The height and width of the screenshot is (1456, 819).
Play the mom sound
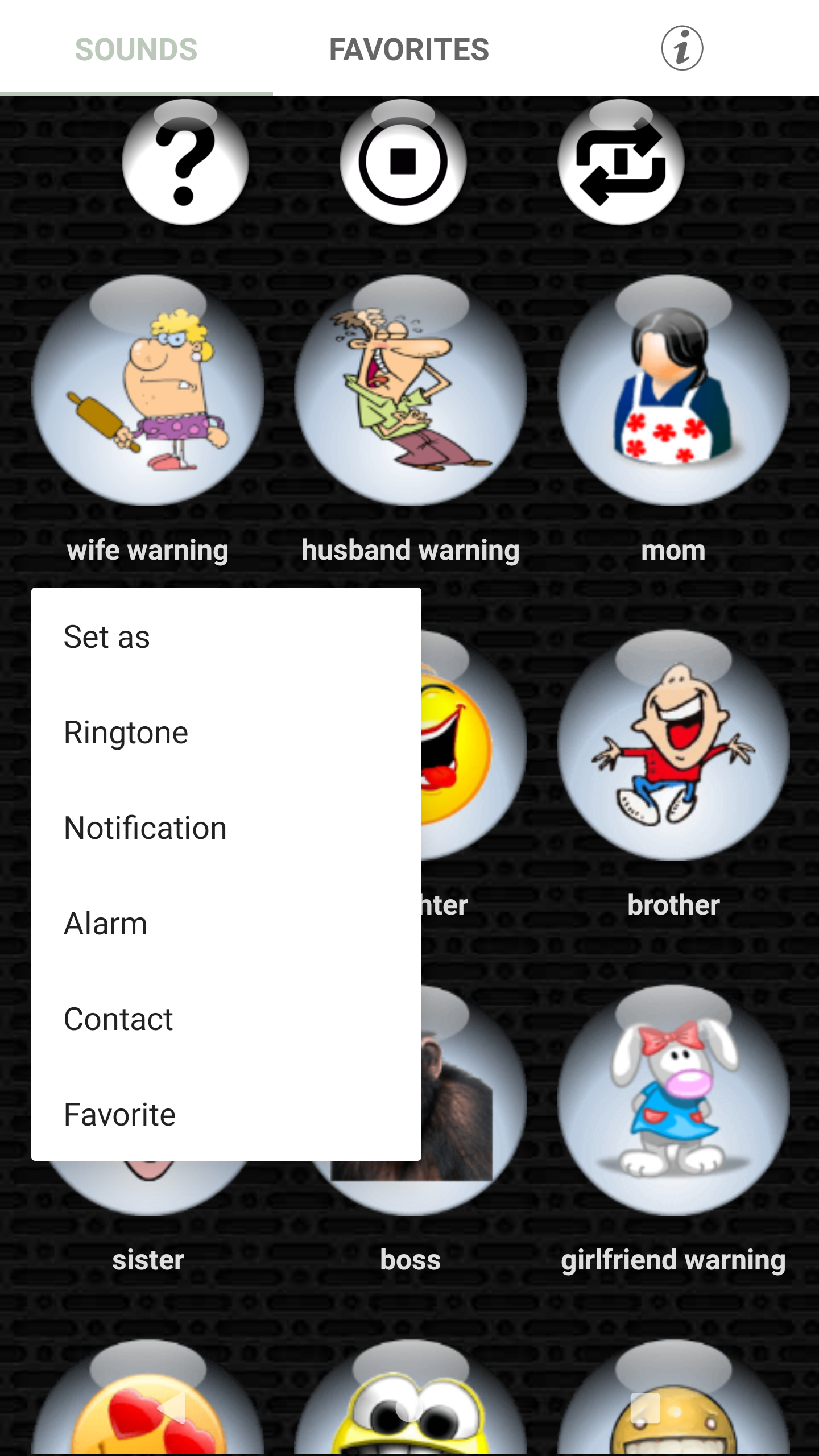pyautogui.click(x=674, y=392)
